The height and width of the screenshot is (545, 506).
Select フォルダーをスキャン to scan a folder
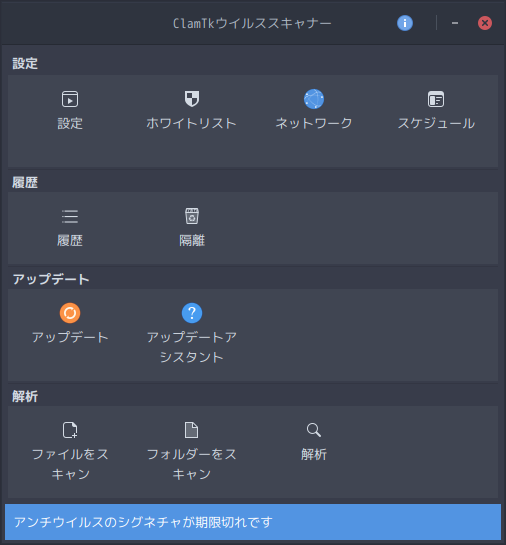click(x=191, y=451)
